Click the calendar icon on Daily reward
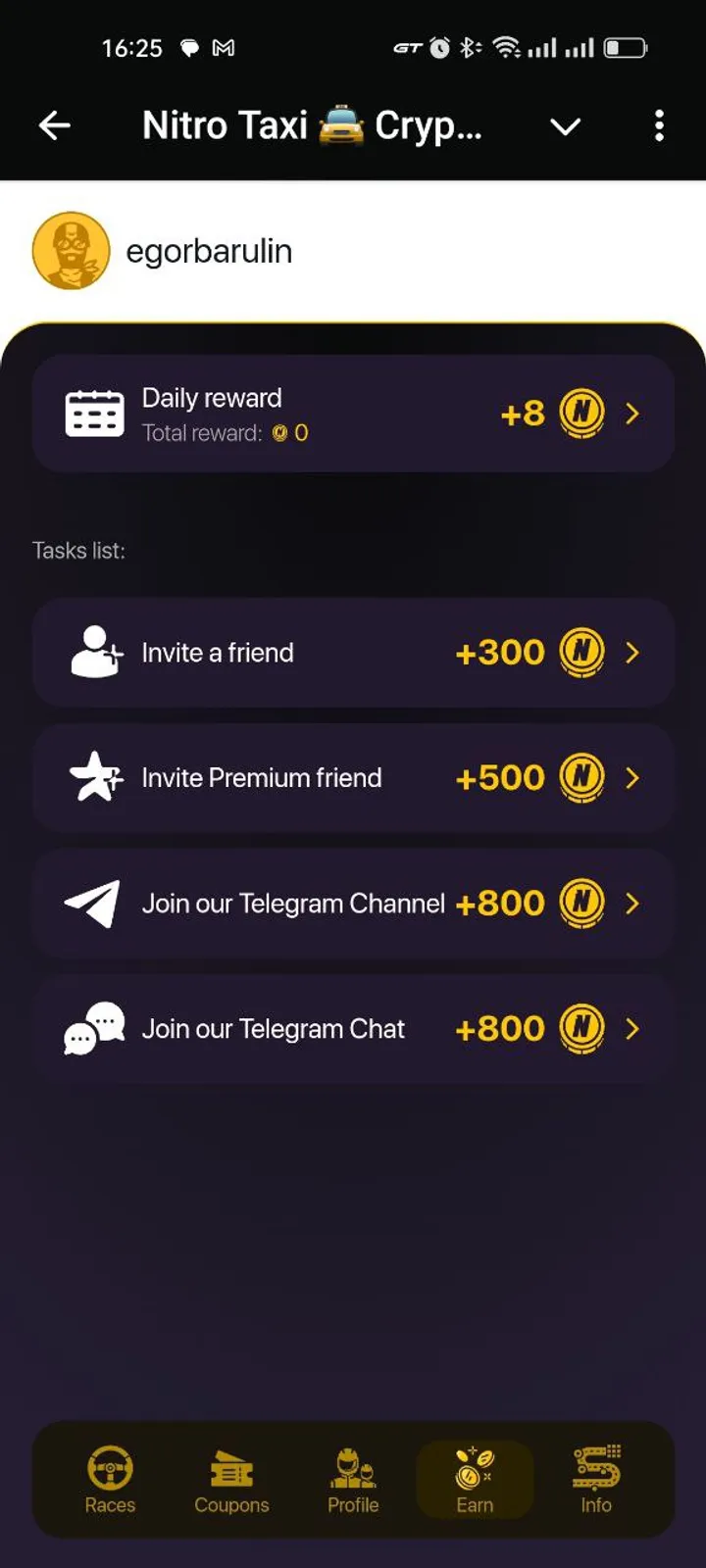This screenshot has height=1568, width=706. point(94,413)
